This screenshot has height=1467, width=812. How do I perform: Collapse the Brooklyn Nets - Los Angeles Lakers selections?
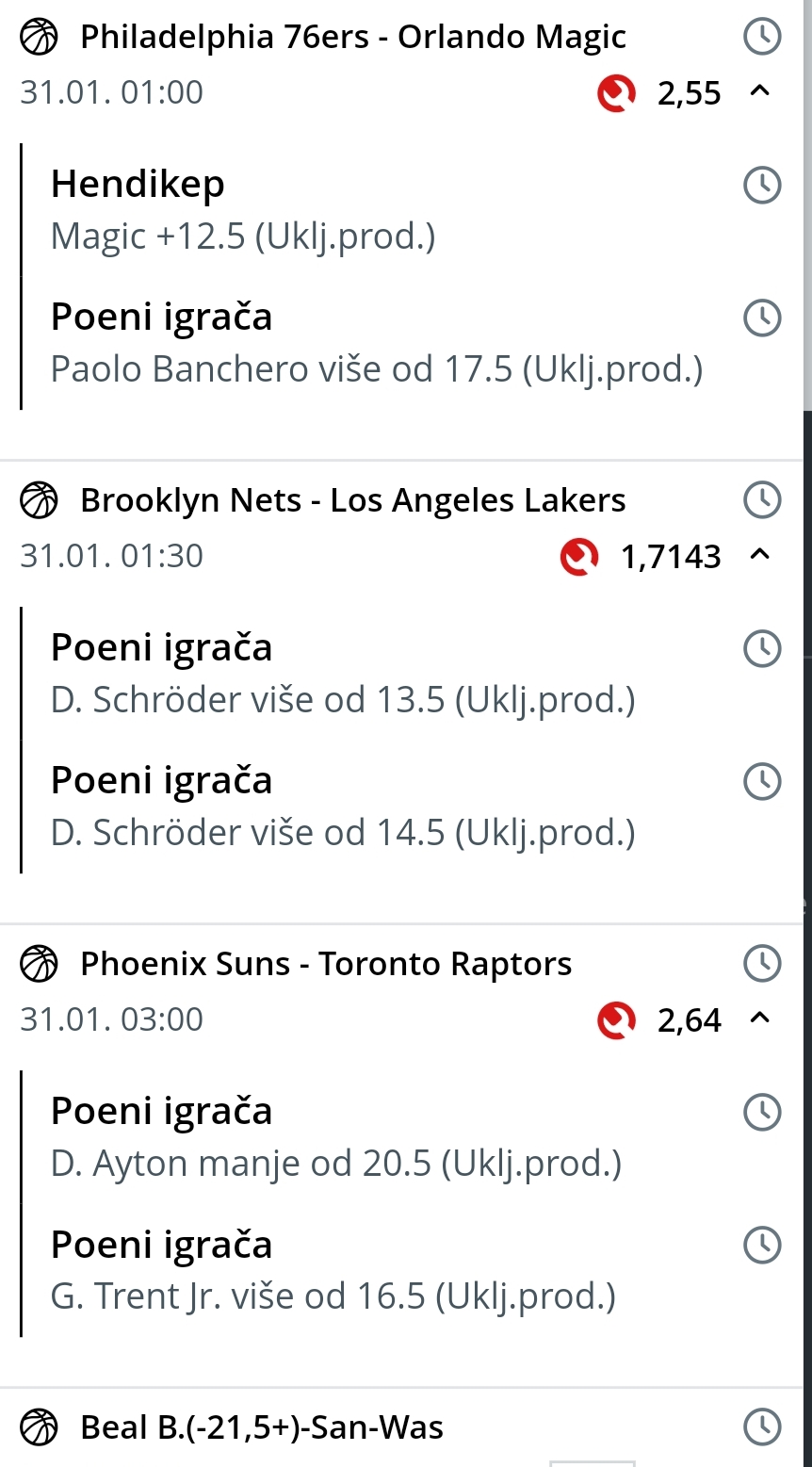[x=760, y=555]
